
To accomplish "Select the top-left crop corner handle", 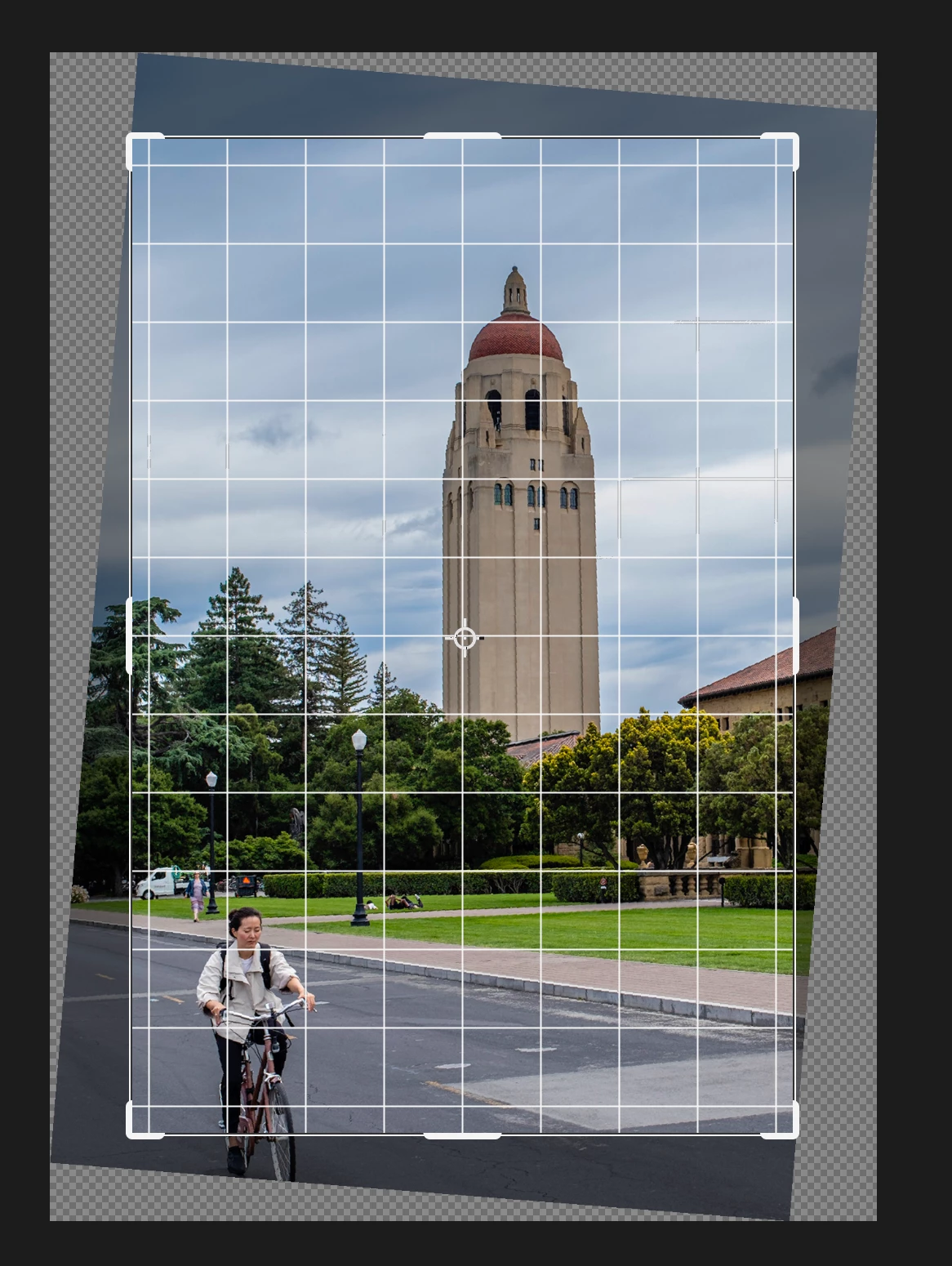I will click(131, 139).
